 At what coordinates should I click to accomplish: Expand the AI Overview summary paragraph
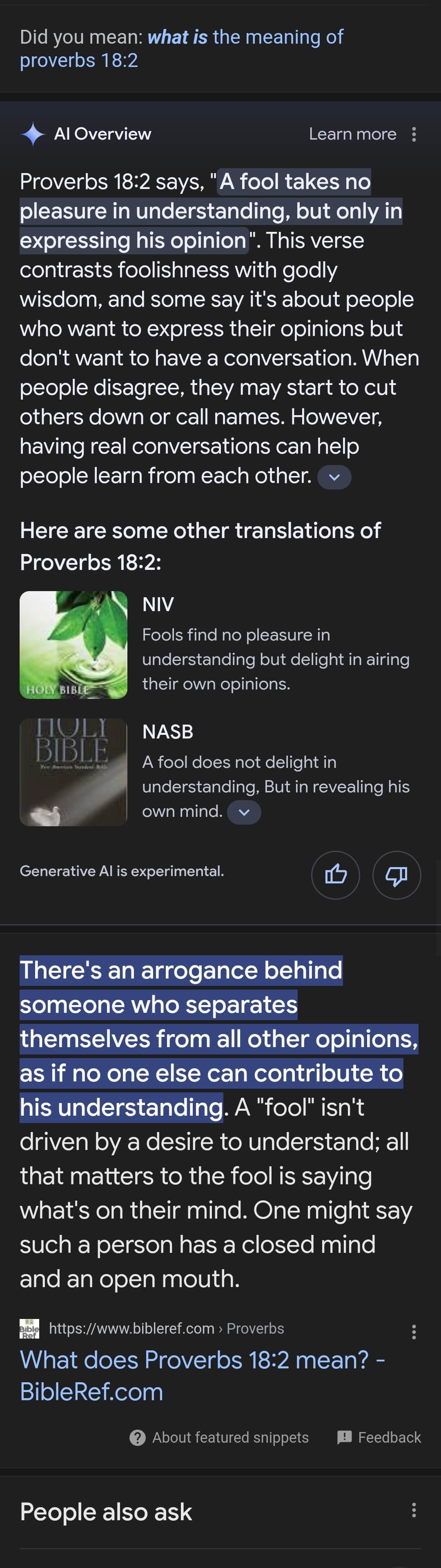click(334, 477)
